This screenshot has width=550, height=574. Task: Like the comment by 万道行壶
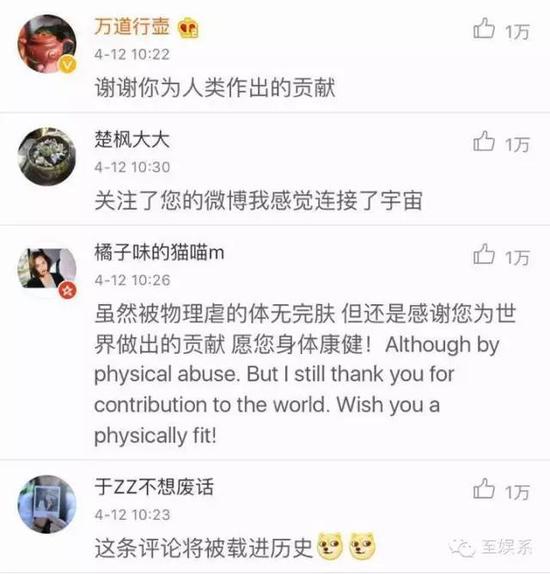tap(484, 29)
